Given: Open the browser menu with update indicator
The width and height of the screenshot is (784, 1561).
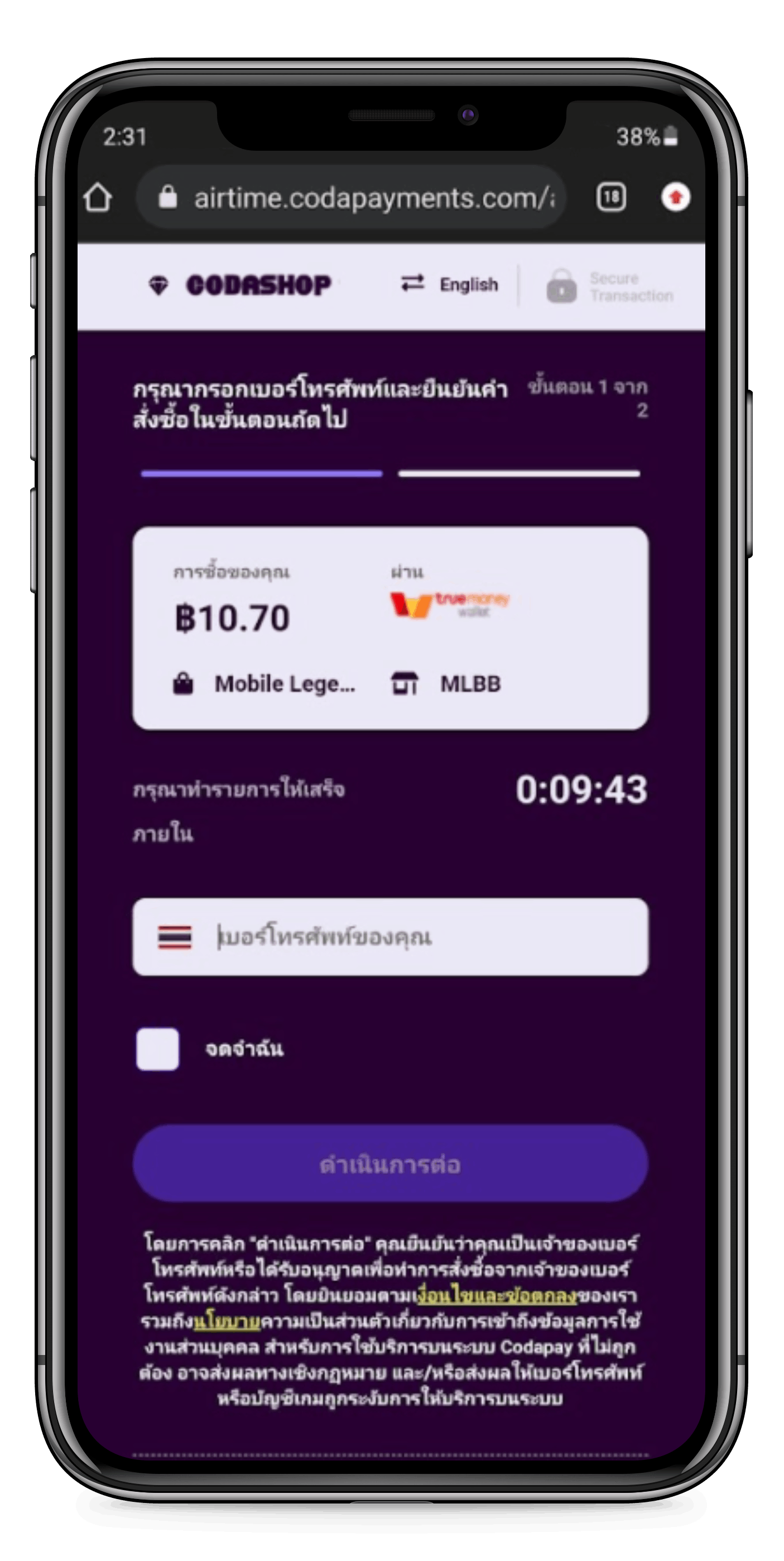Looking at the screenshot, I should pos(676,197).
